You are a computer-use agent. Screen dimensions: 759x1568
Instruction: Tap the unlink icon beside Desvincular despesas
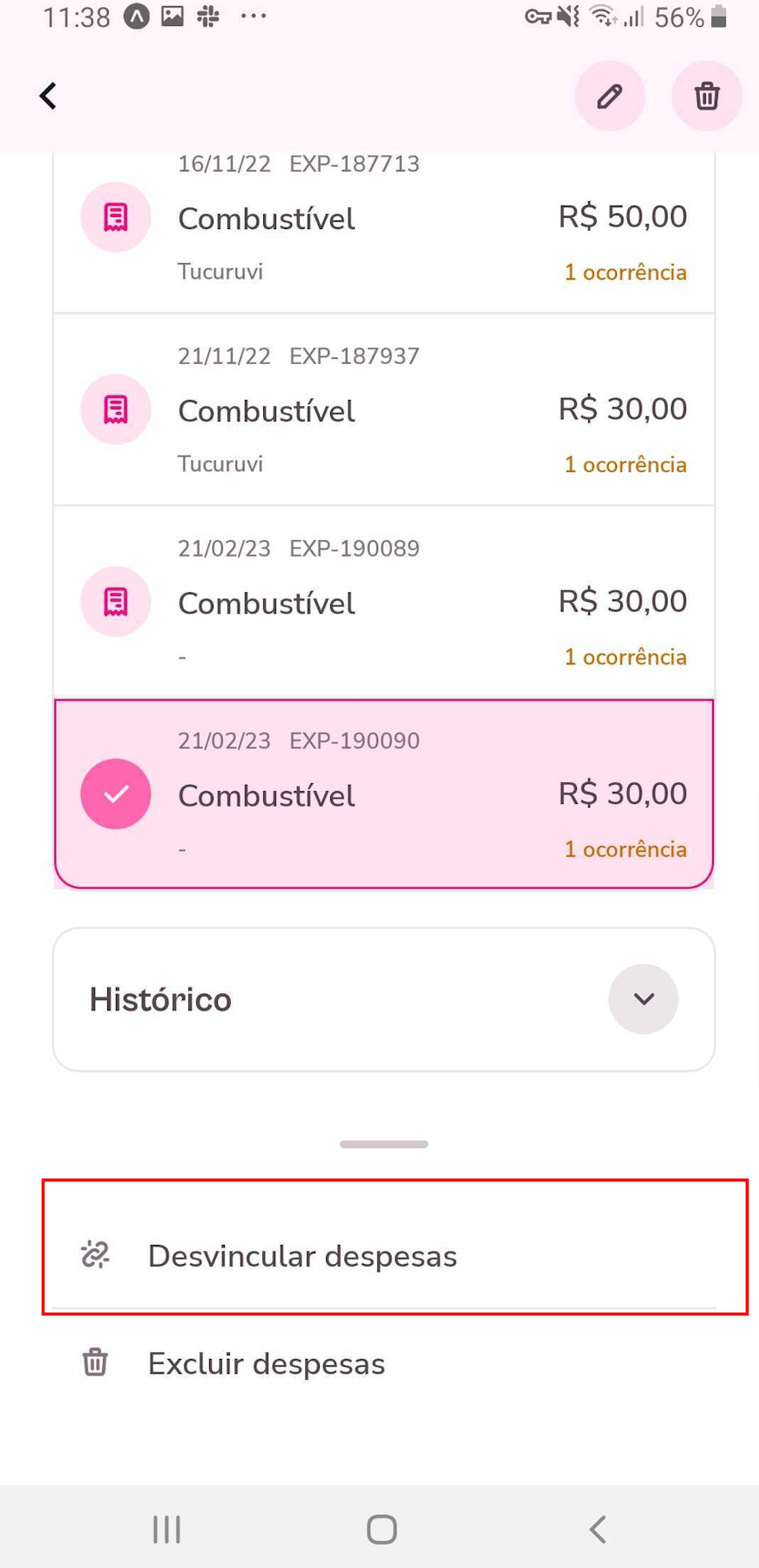click(93, 1255)
